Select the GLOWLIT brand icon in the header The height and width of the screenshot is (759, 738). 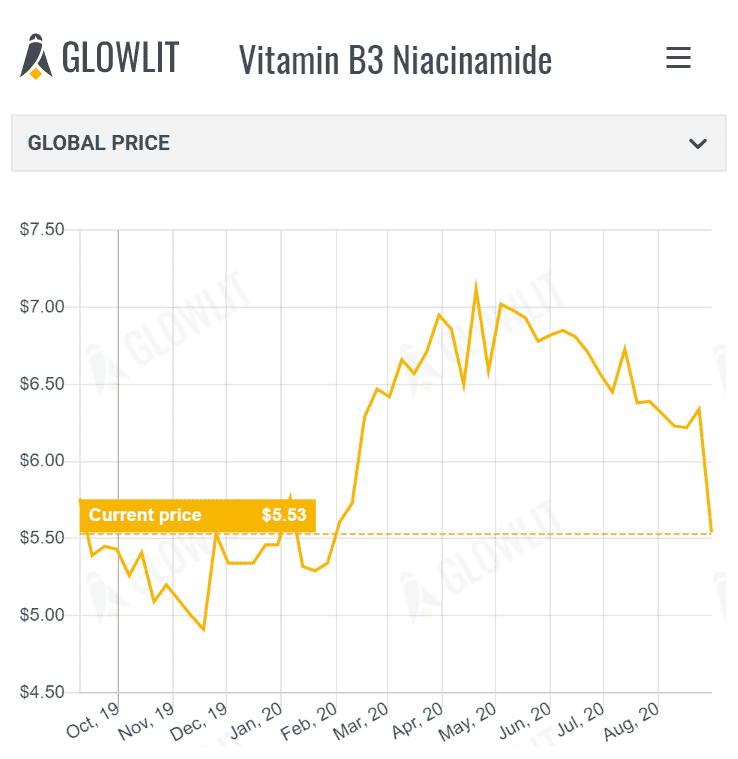coord(36,58)
